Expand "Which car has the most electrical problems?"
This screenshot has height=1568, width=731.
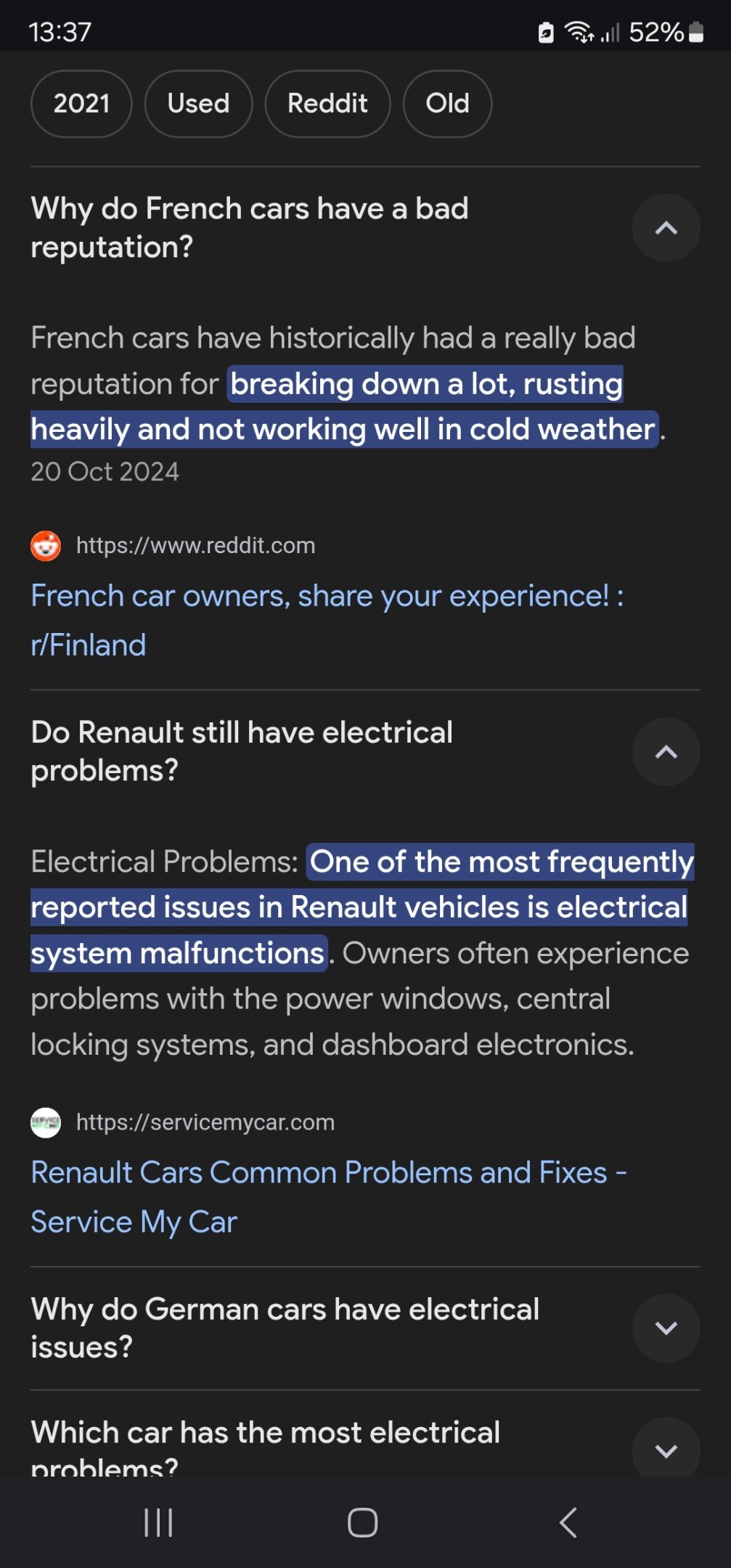(666, 1450)
